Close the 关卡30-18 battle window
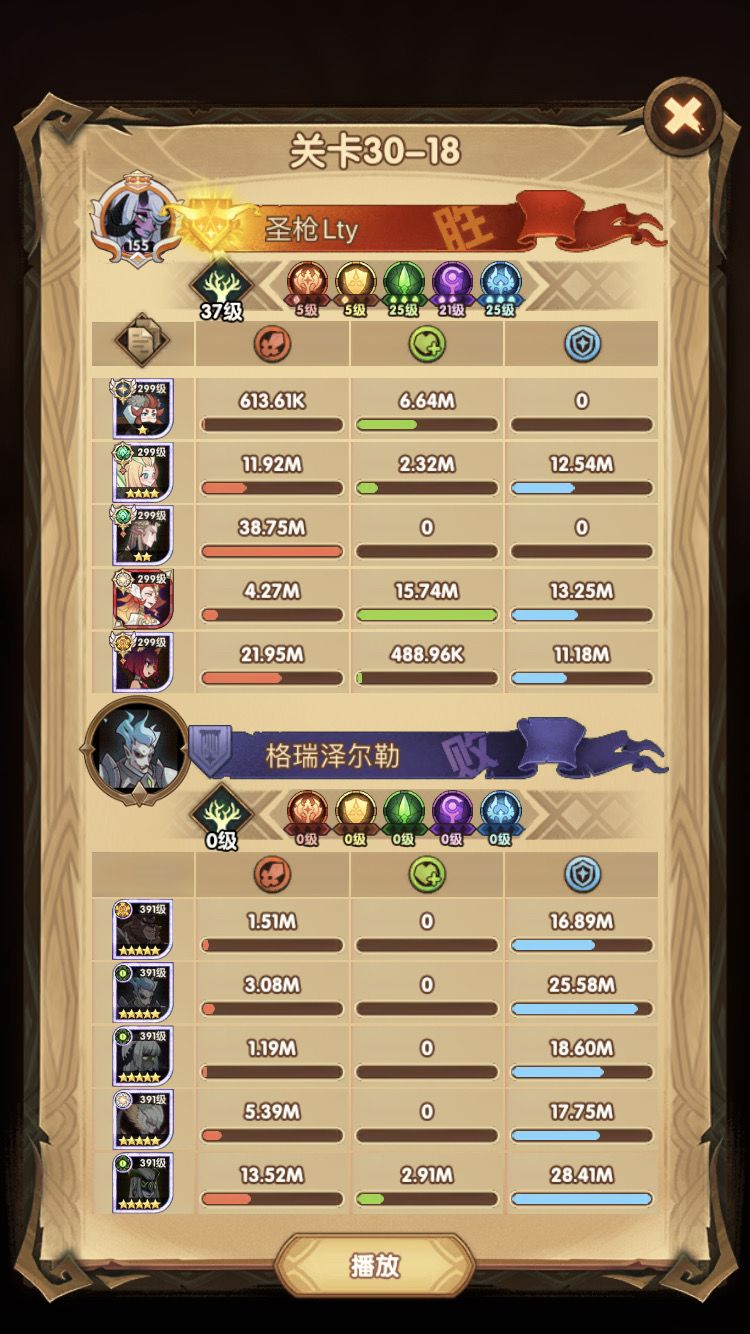Image resolution: width=750 pixels, height=1334 pixels. tap(684, 113)
